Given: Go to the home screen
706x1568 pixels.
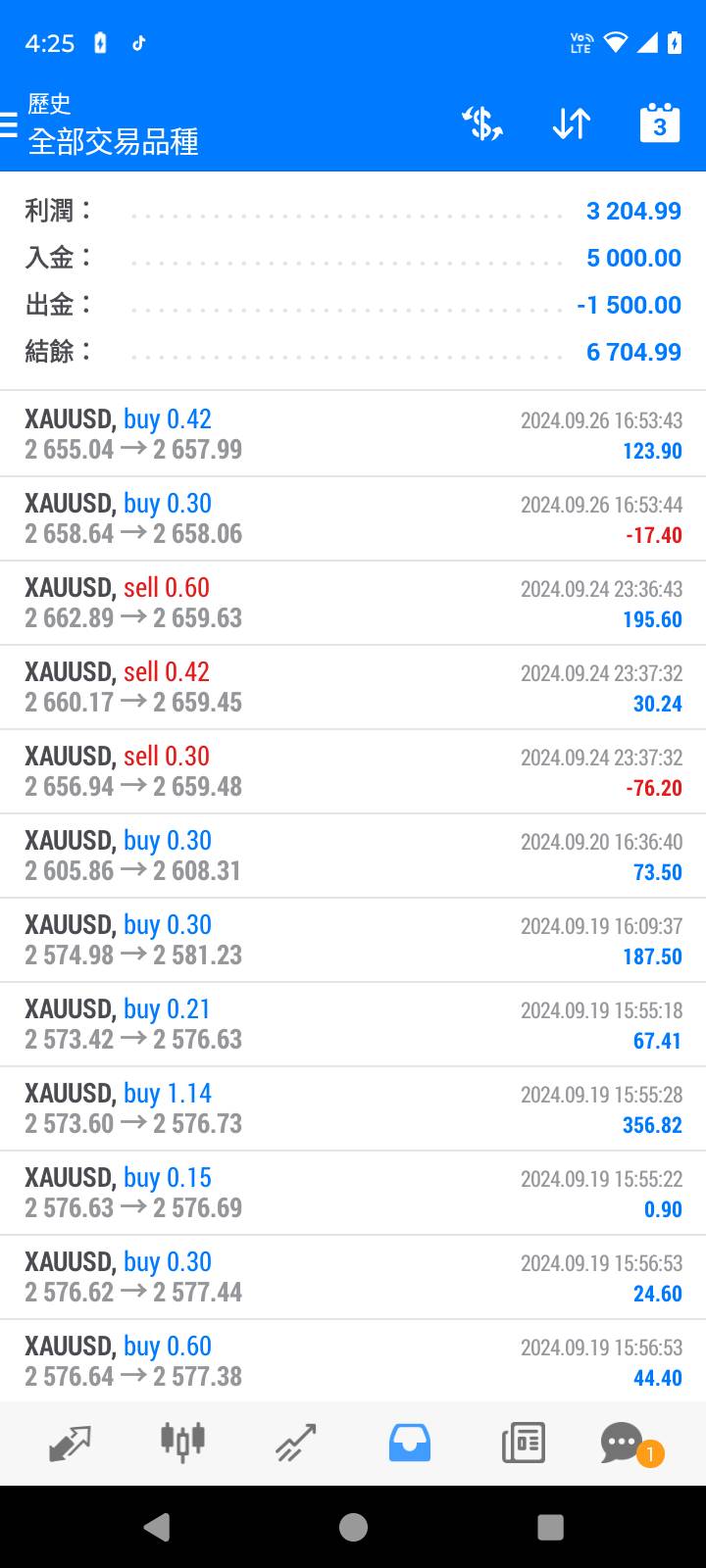Looking at the screenshot, I should coord(353,1527).
